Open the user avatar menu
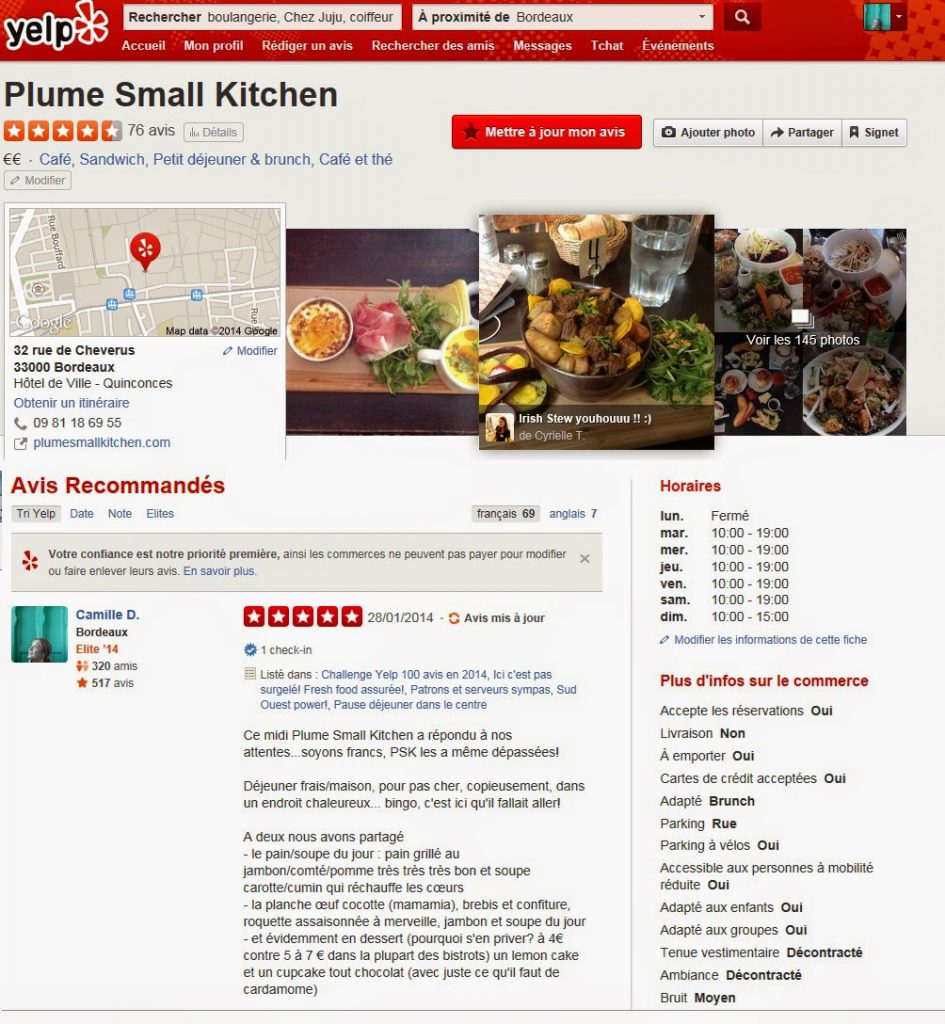The width and height of the screenshot is (945, 1024). [x=884, y=18]
